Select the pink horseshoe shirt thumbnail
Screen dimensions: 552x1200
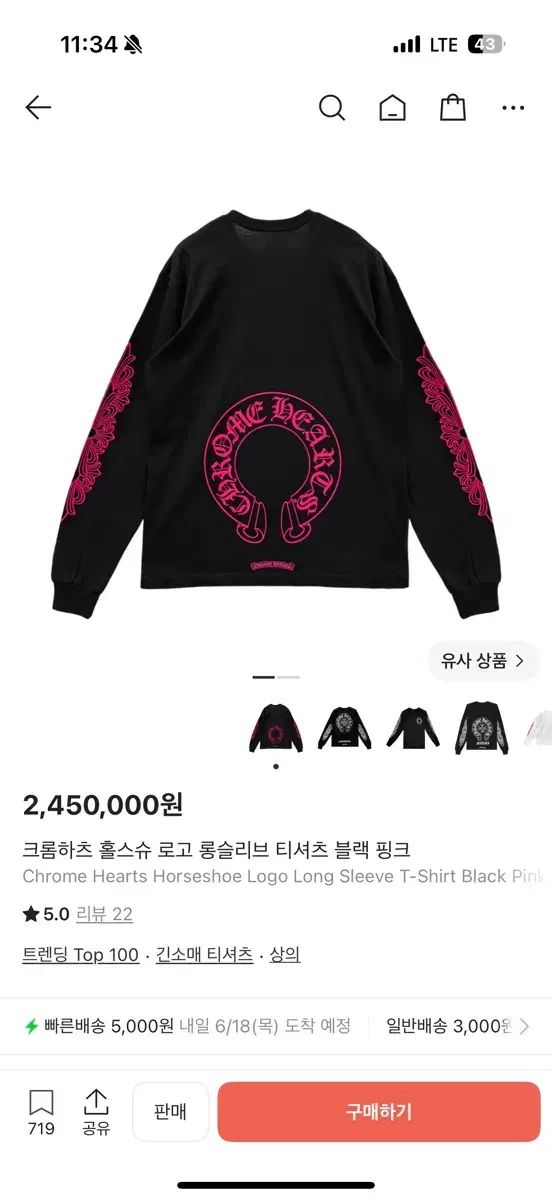tap(275, 728)
